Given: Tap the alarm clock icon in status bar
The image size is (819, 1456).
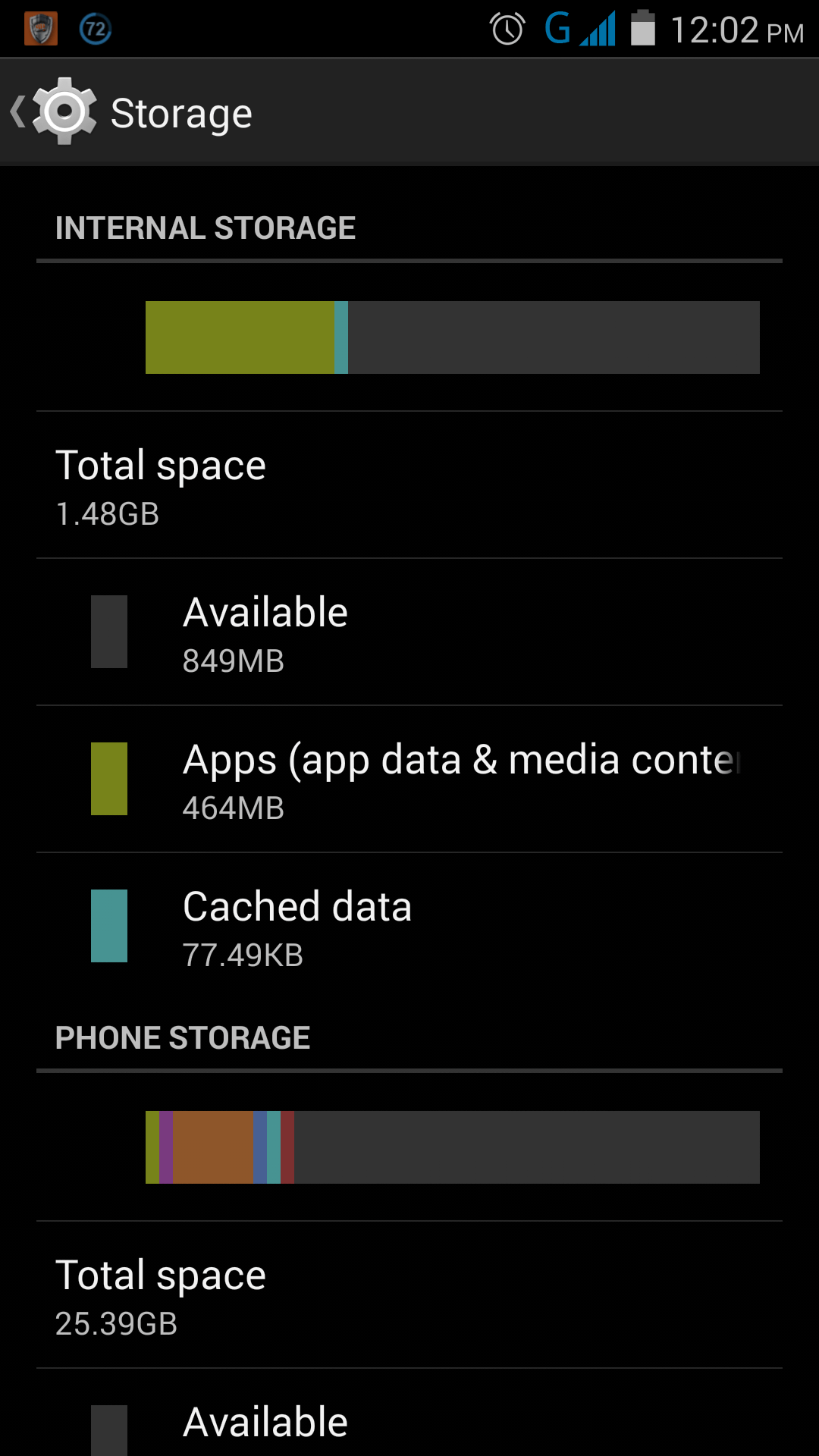Looking at the screenshot, I should point(507,27).
